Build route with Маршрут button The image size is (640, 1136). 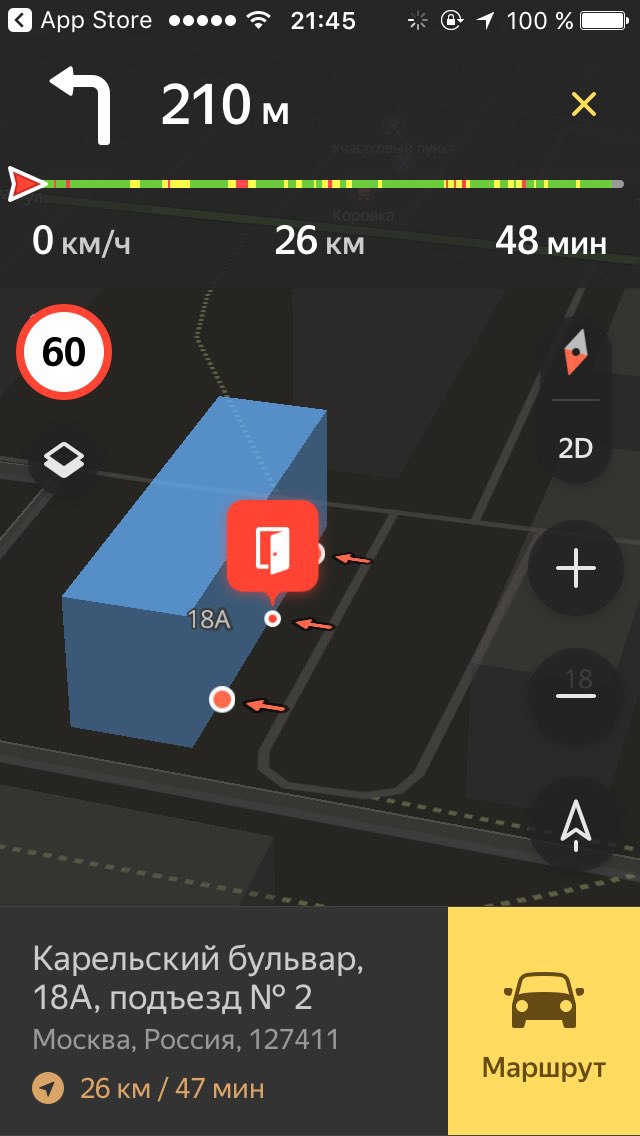[544, 1021]
